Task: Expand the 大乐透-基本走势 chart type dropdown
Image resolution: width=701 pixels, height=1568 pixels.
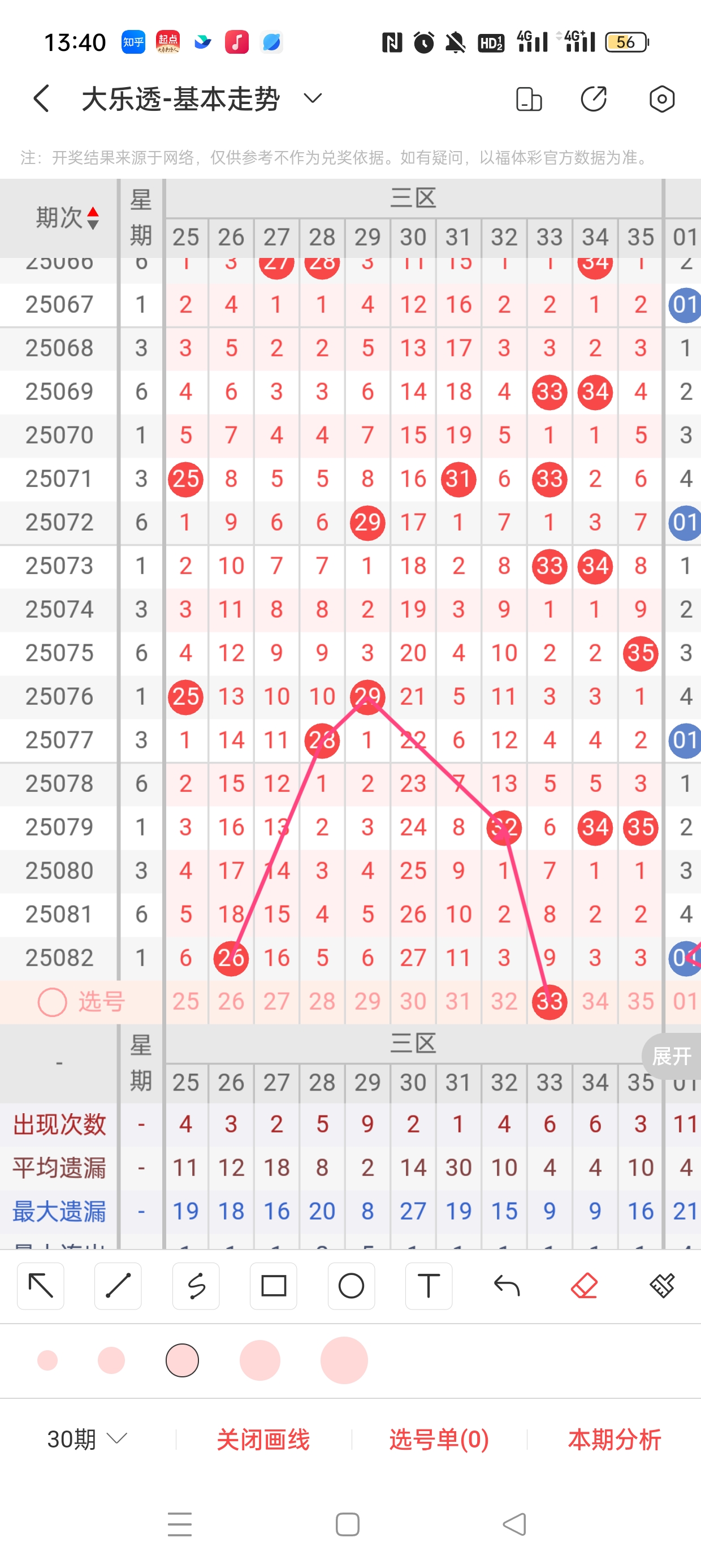Action: 313,98
